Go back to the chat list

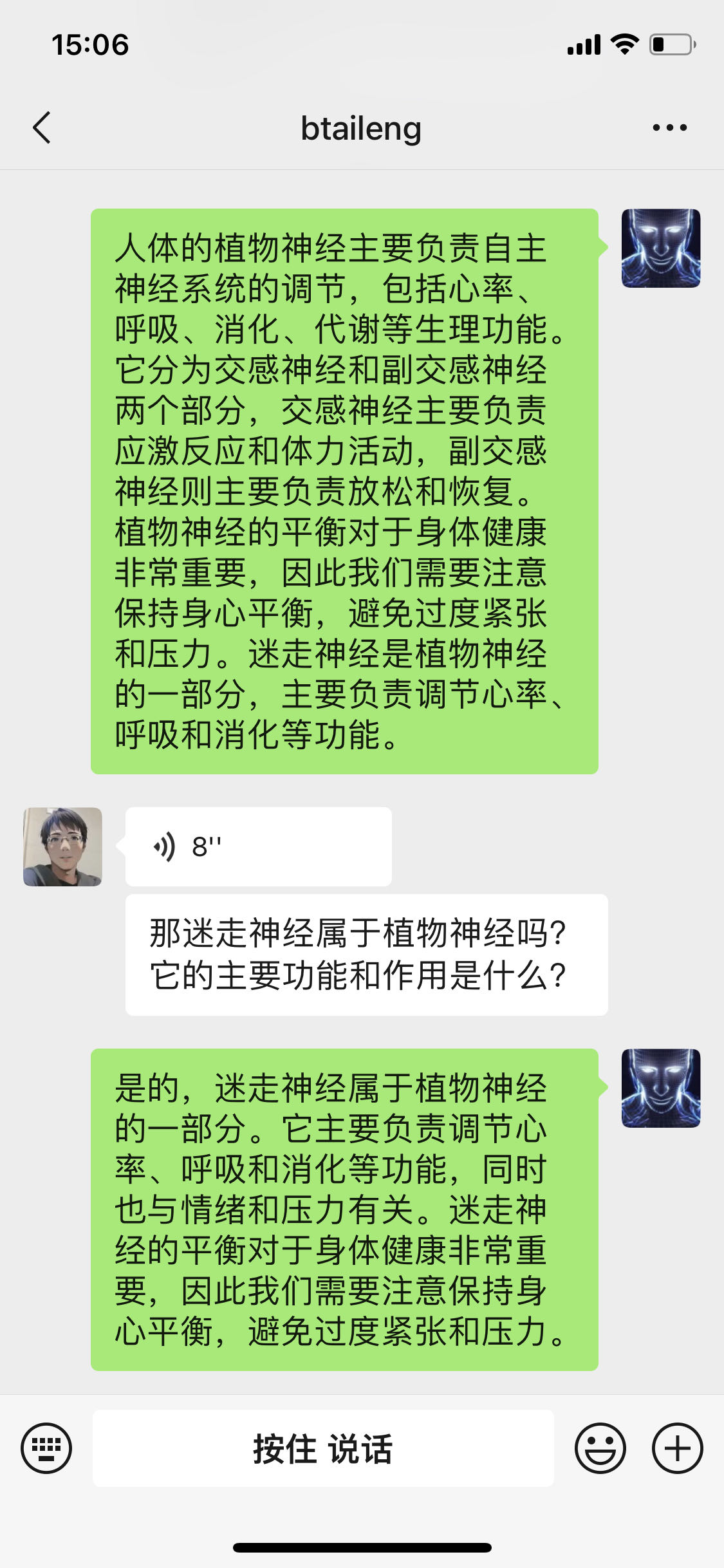42,127
